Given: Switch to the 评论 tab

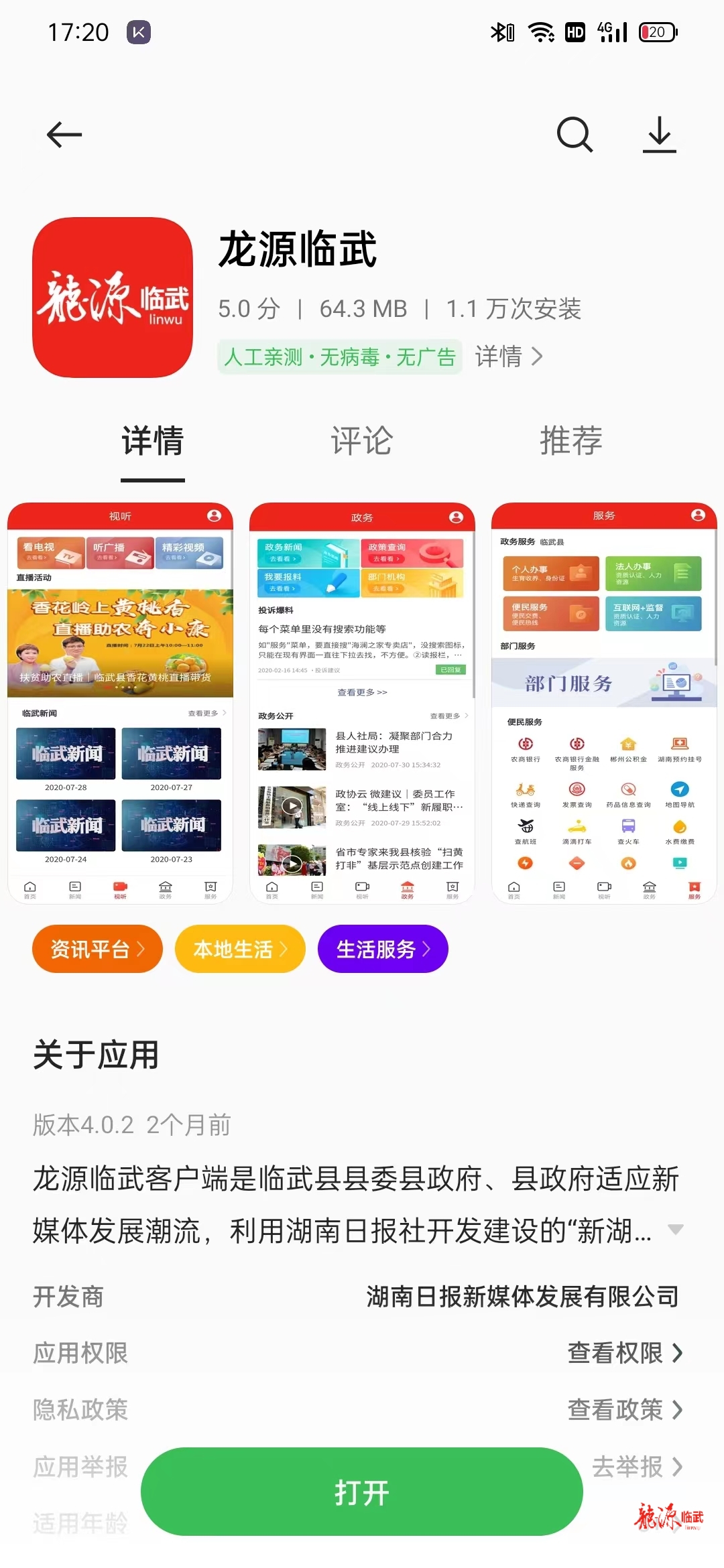Looking at the screenshot, I should pos(361,442).
